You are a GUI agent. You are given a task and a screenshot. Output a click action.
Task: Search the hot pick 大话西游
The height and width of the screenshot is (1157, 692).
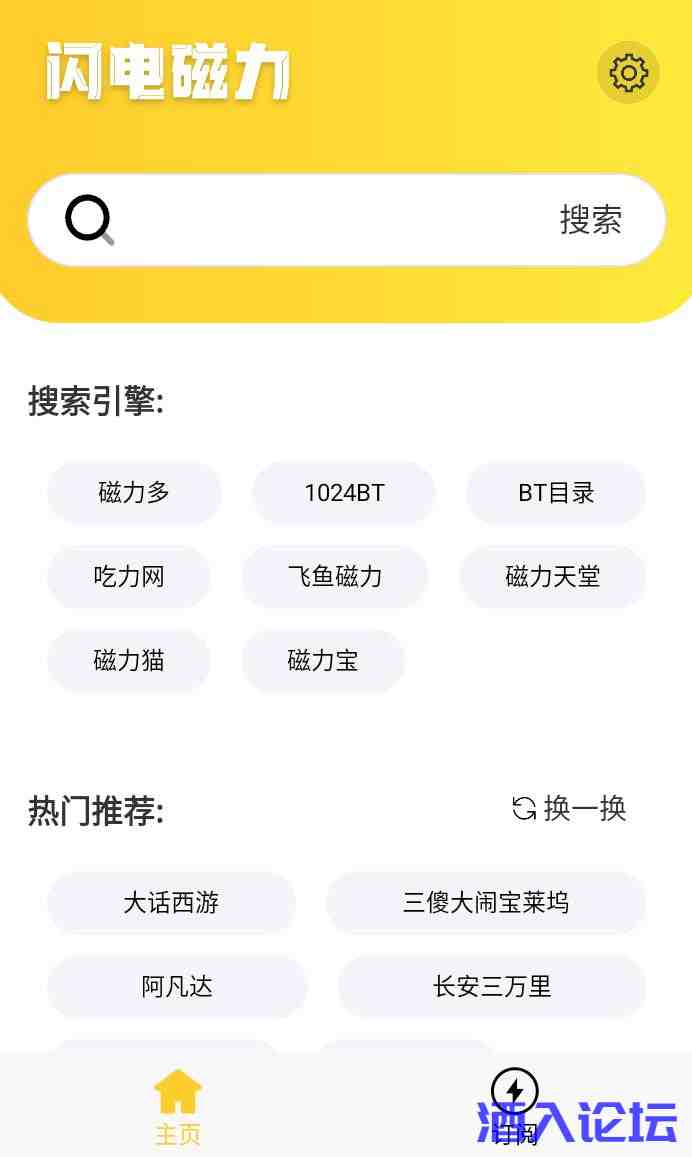tap(171, 903)
